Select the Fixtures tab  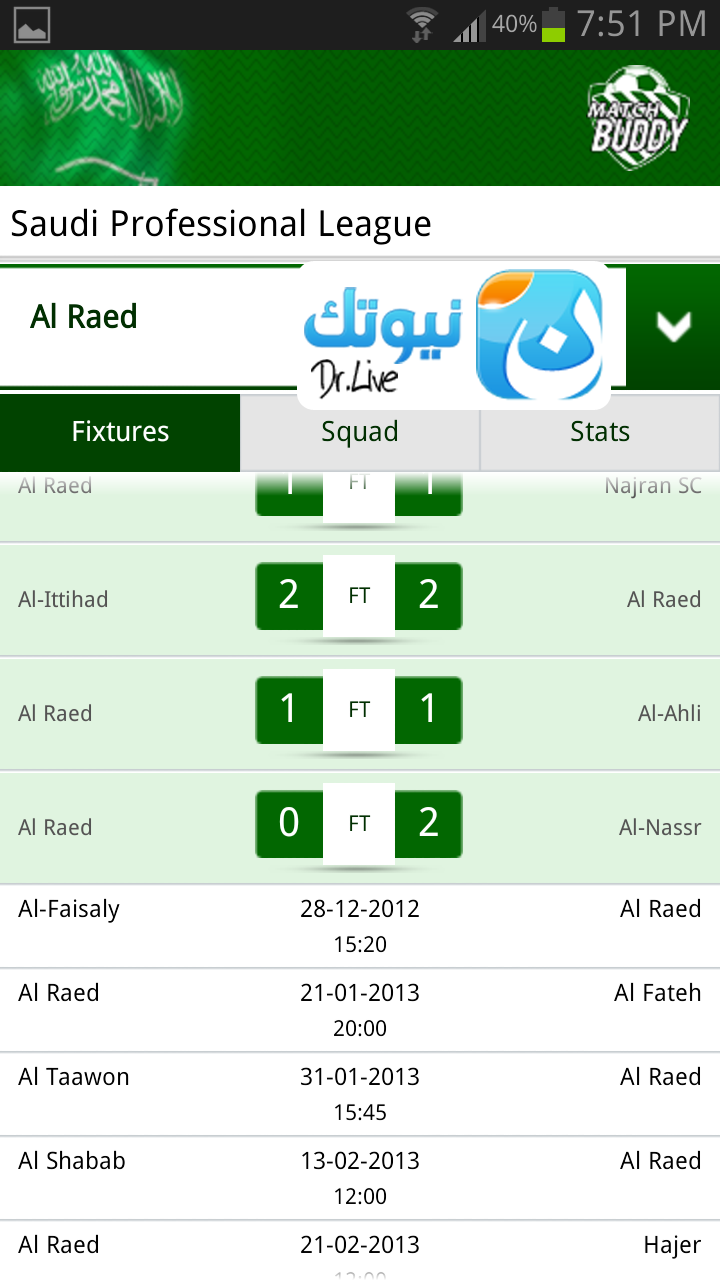(120, 432)
